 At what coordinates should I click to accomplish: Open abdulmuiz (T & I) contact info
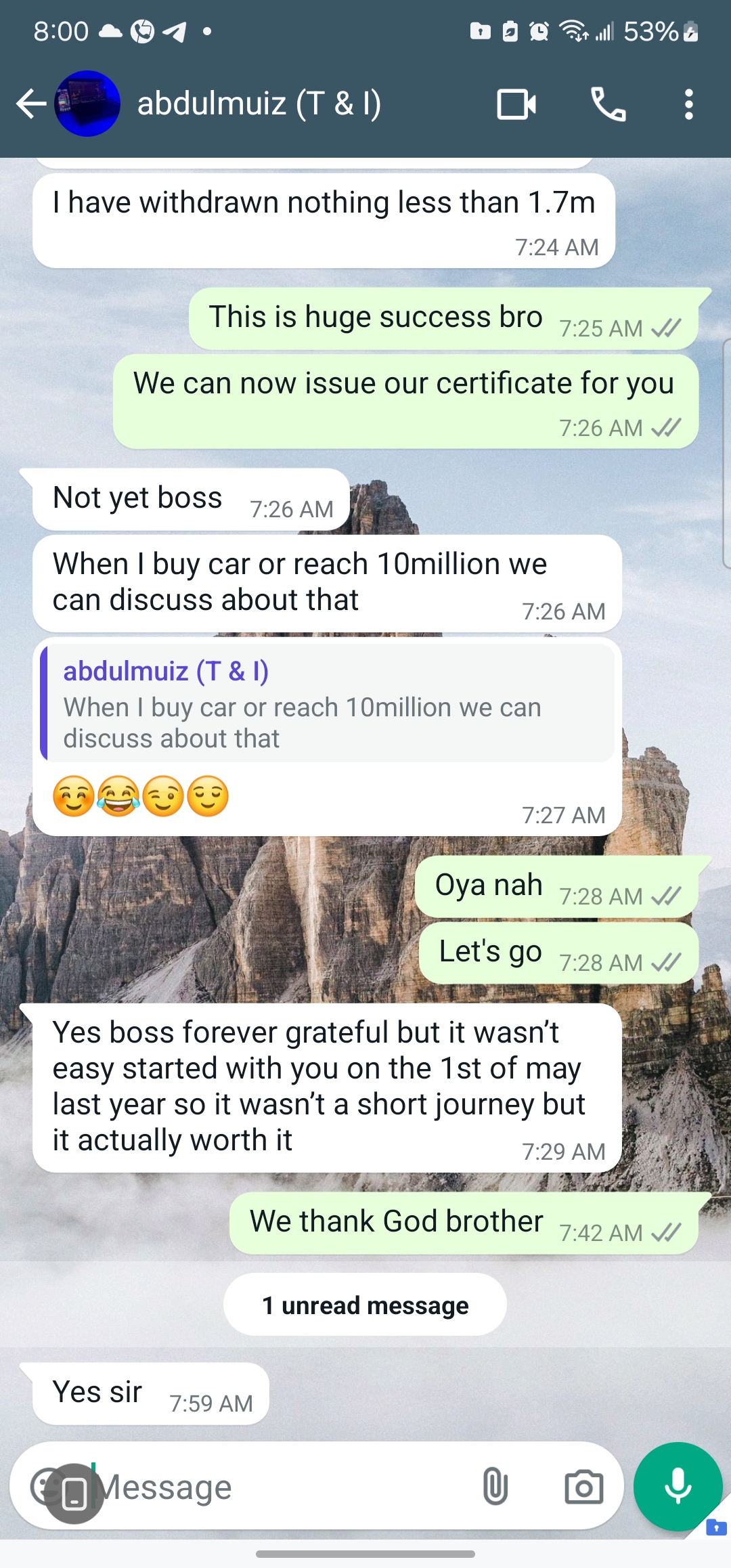tap(259, 104)
